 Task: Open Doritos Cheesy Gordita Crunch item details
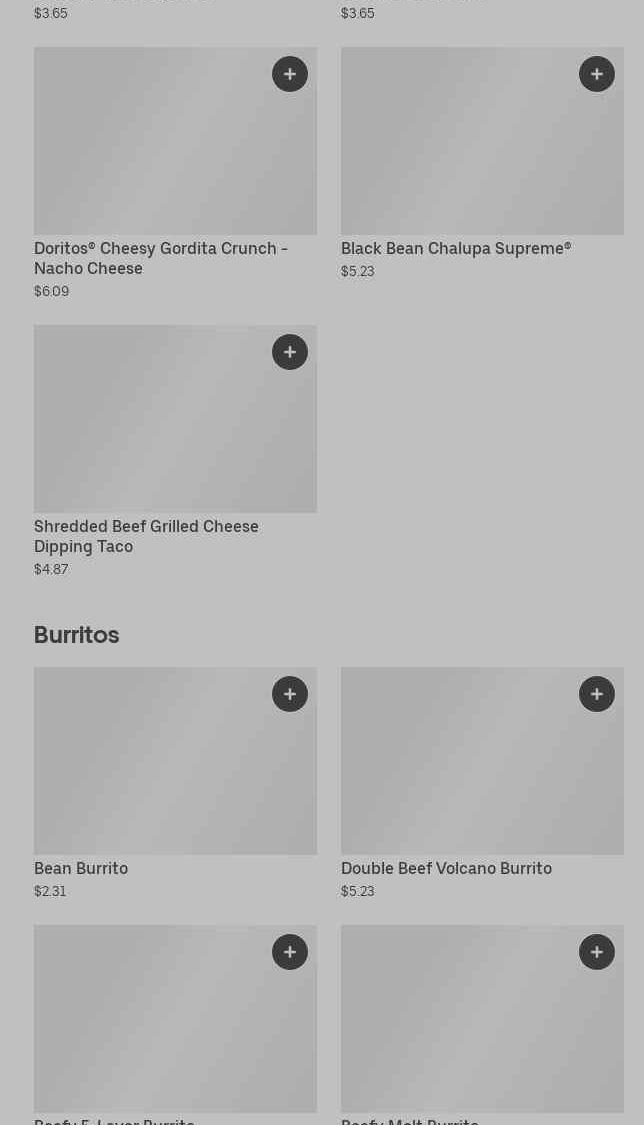point(160,258)
